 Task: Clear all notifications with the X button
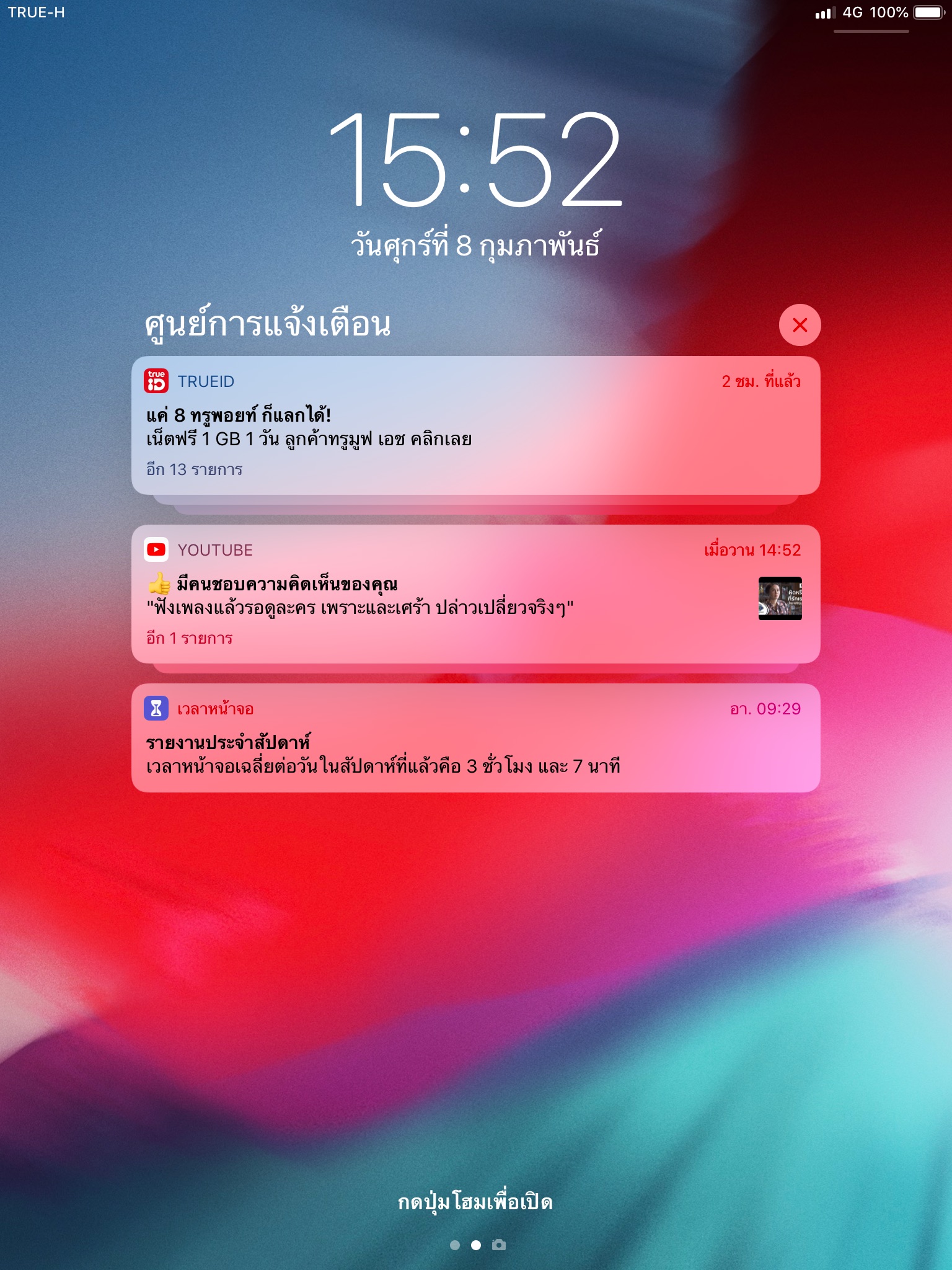coord(800,325)
